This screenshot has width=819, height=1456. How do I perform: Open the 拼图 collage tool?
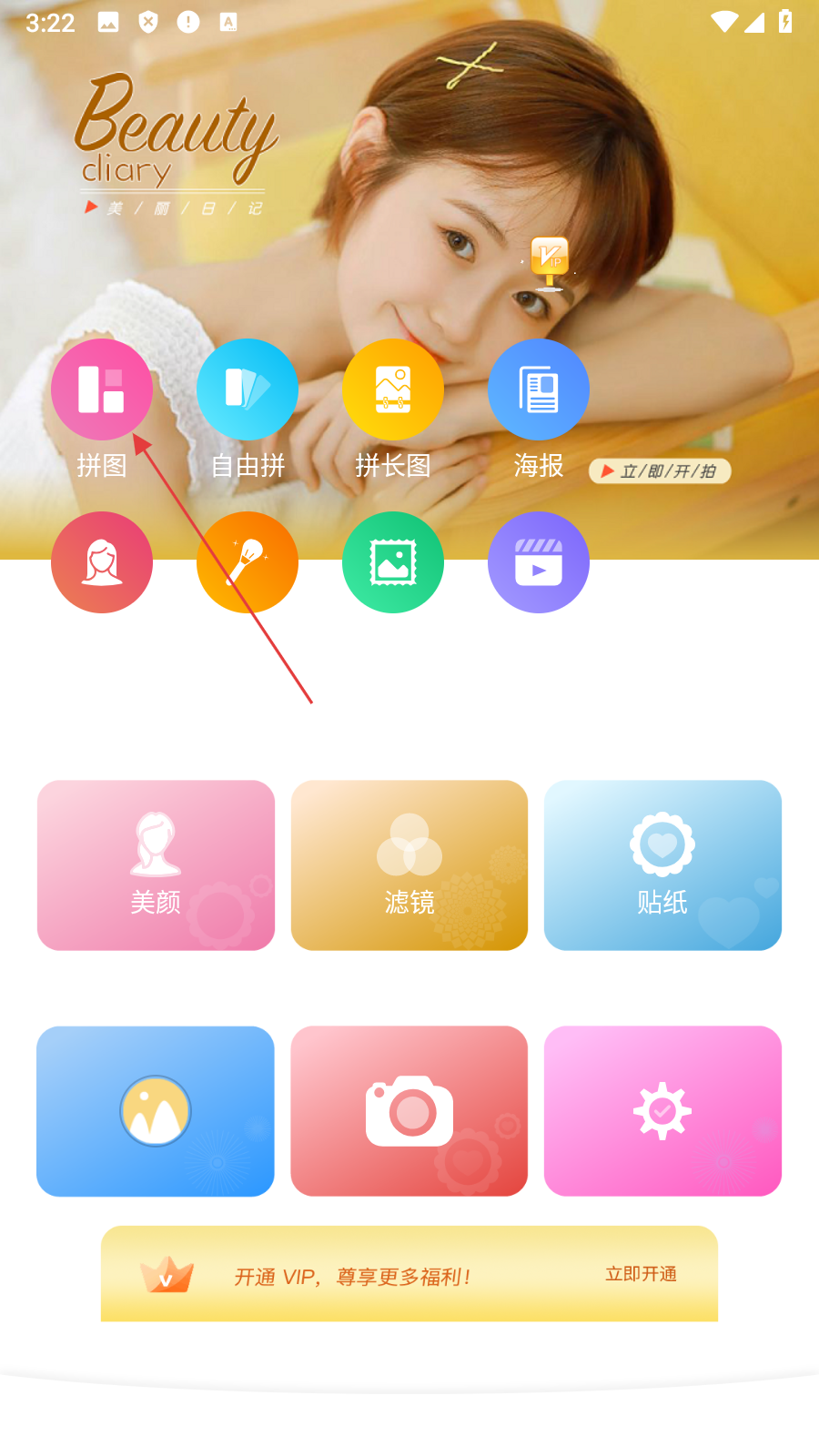(x=102, y=389)
